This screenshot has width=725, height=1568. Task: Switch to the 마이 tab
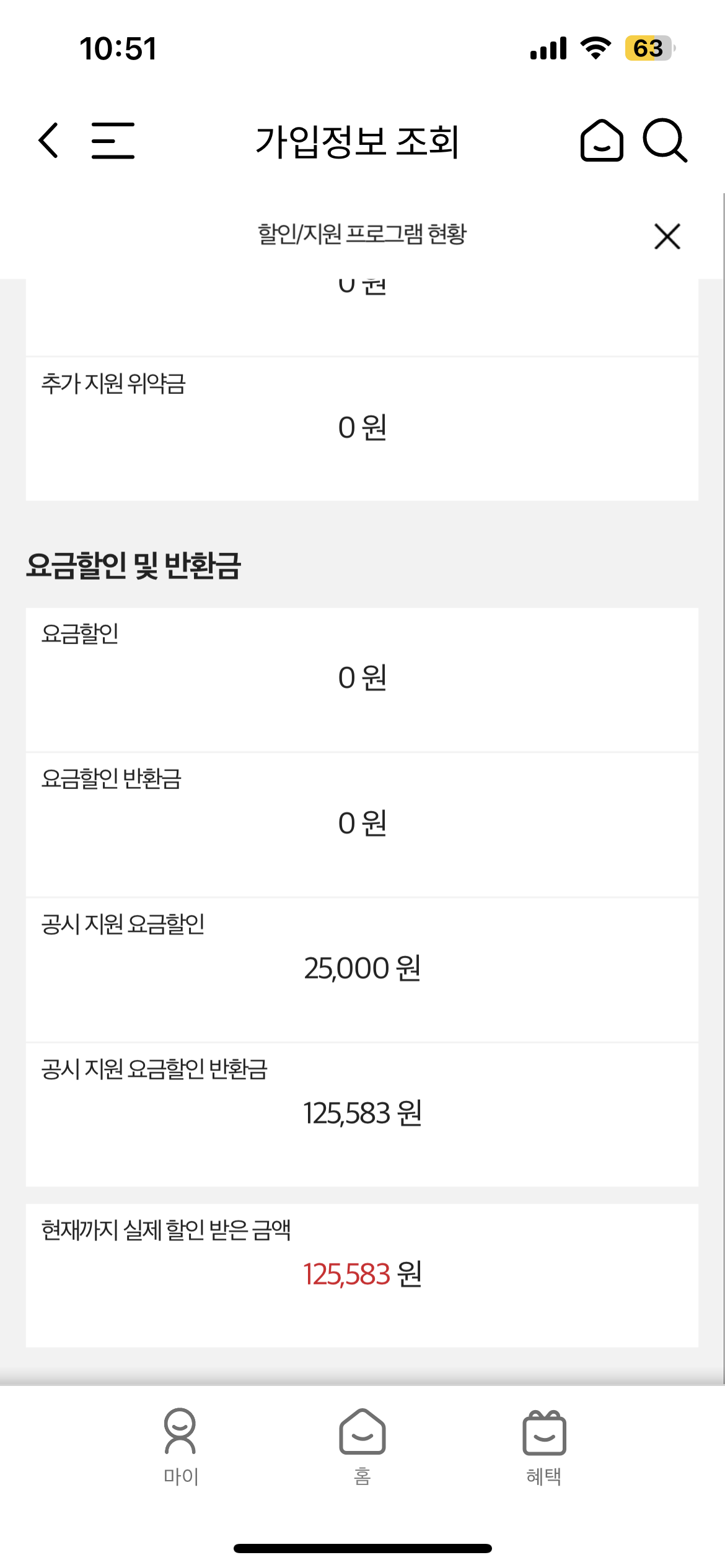180,1447
